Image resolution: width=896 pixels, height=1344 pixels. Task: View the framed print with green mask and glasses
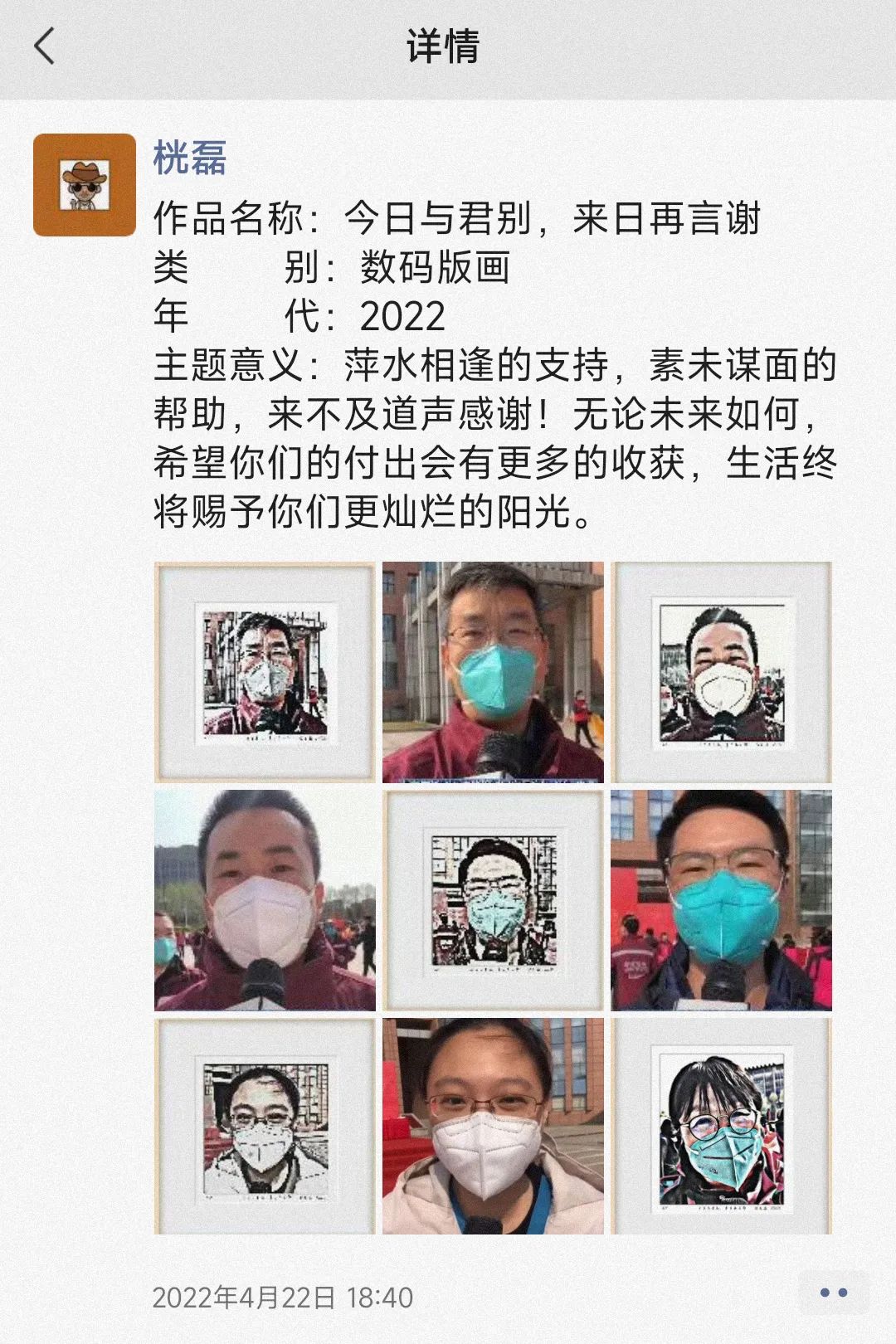[493, 900]
